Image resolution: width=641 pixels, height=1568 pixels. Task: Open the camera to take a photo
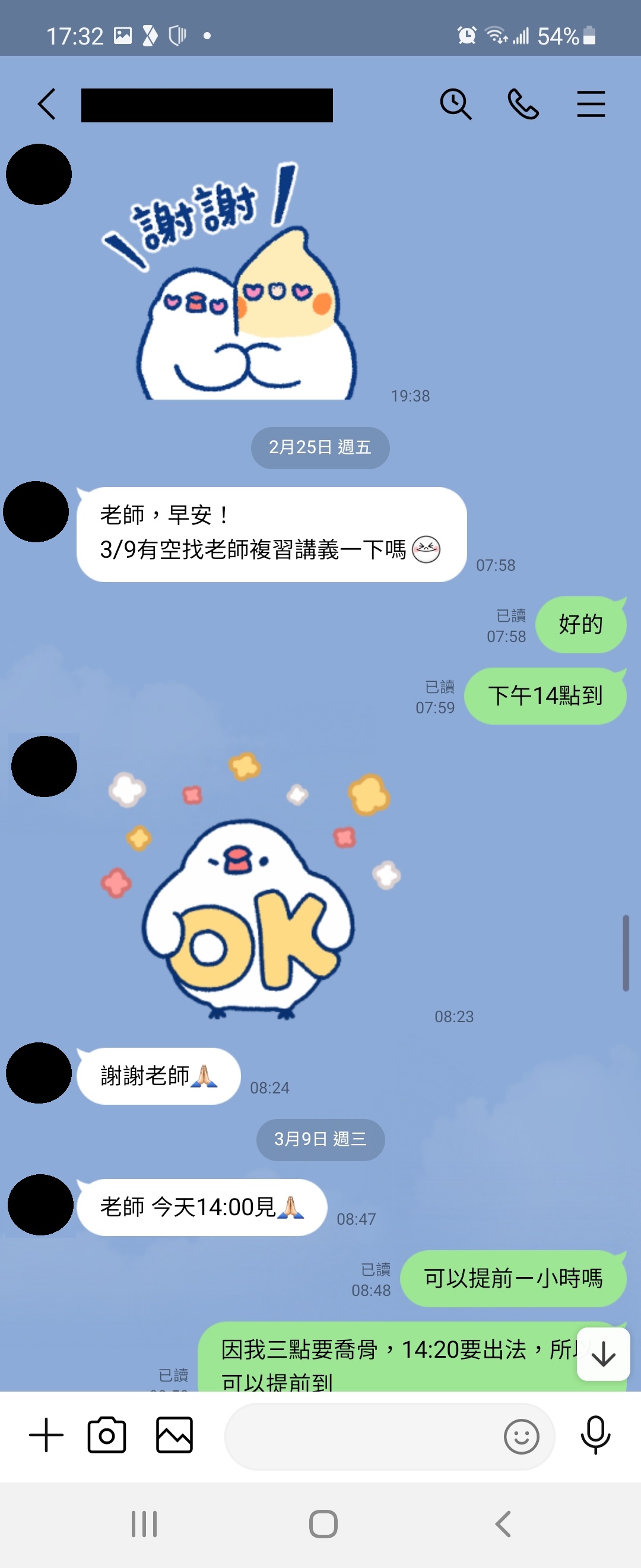click(x=107, y=1436)
